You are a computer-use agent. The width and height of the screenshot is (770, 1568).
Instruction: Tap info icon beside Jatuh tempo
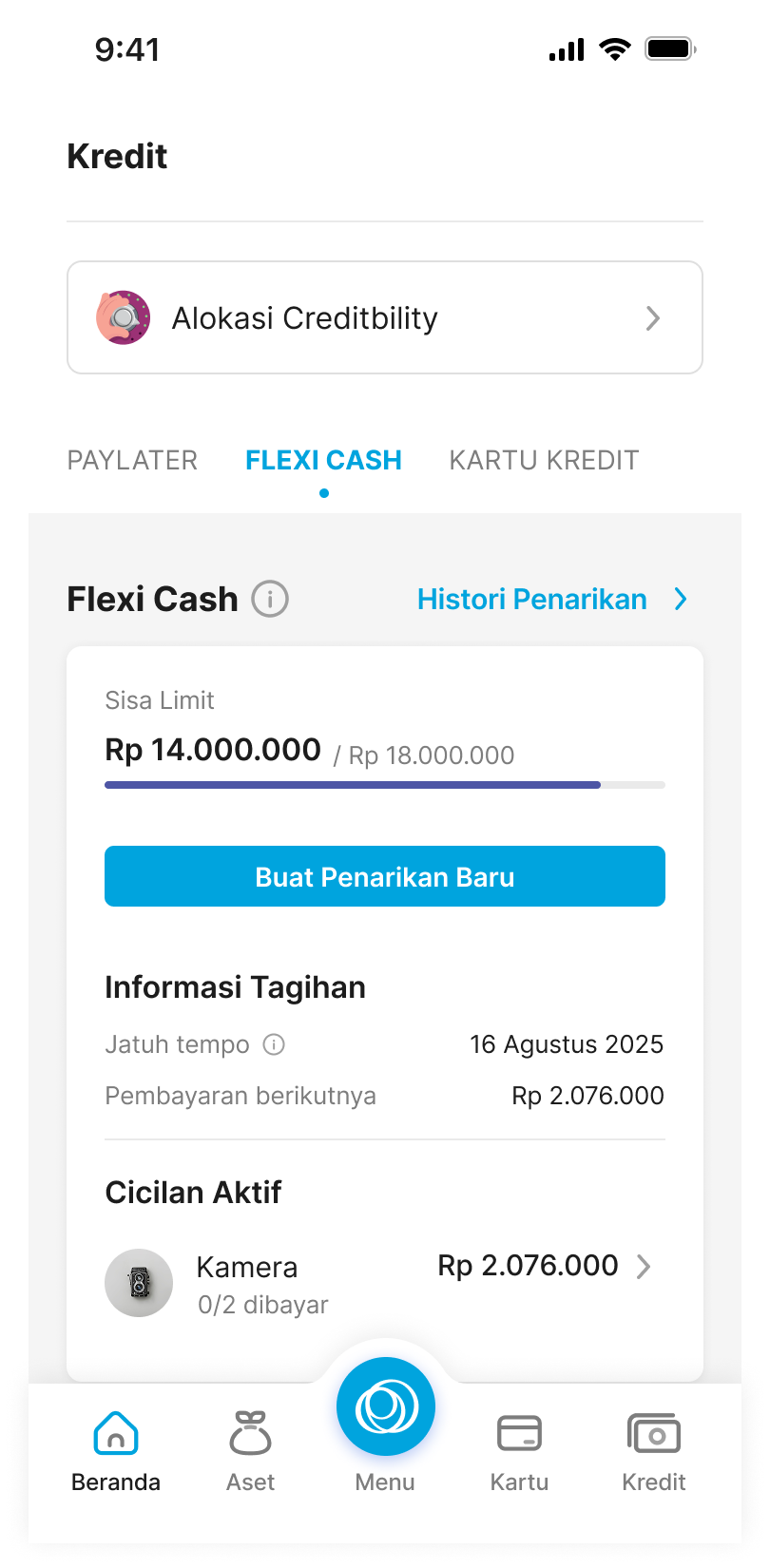(274, 1044)
